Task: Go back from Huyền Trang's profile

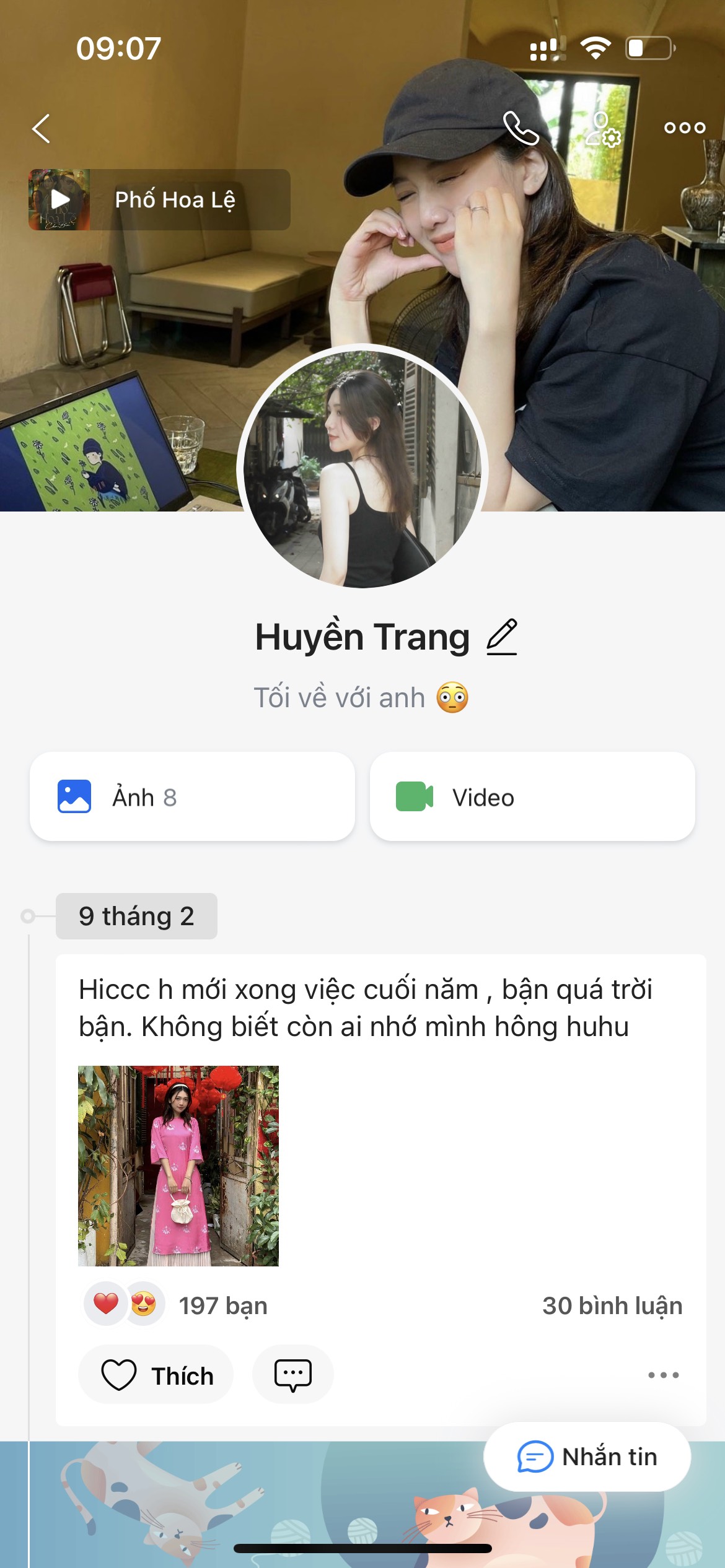Action: tap(42, 129)
